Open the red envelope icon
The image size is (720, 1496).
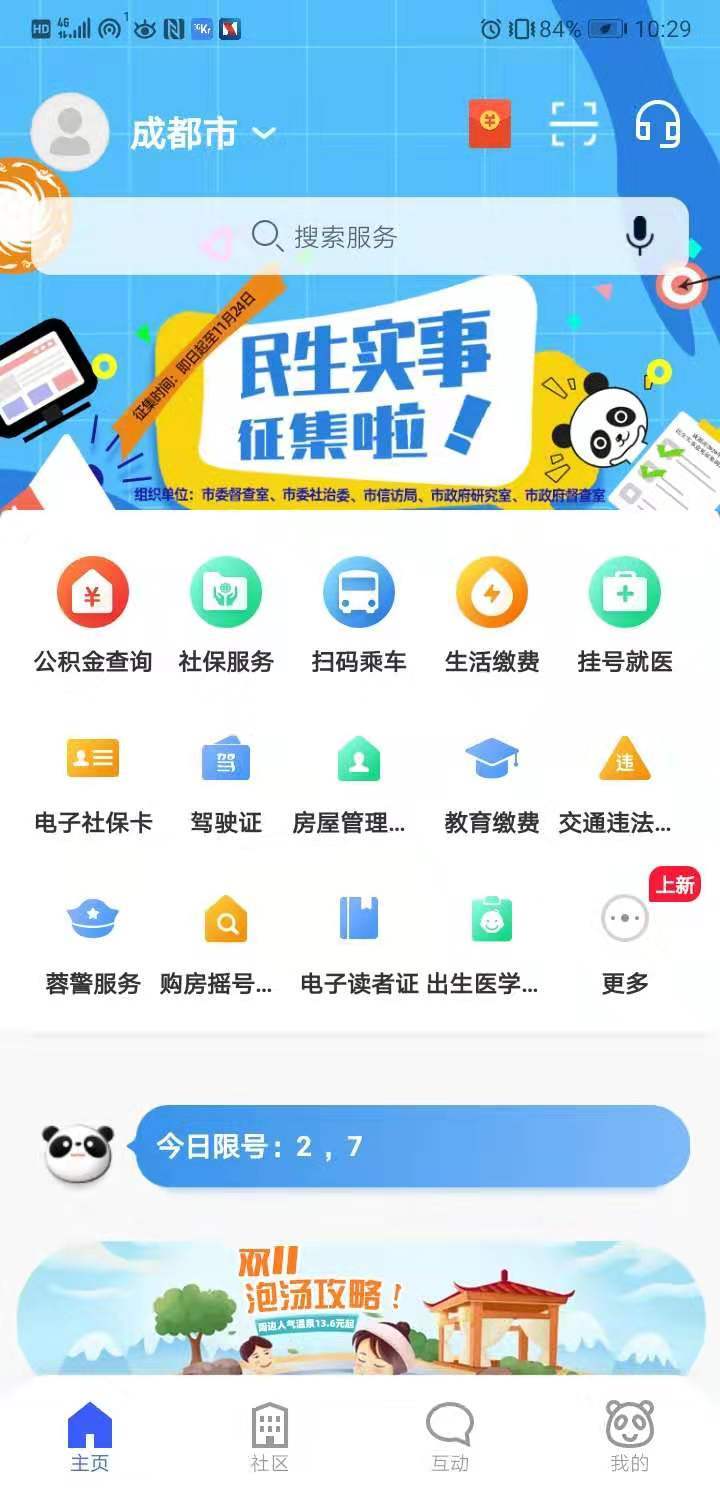point(490,125)
